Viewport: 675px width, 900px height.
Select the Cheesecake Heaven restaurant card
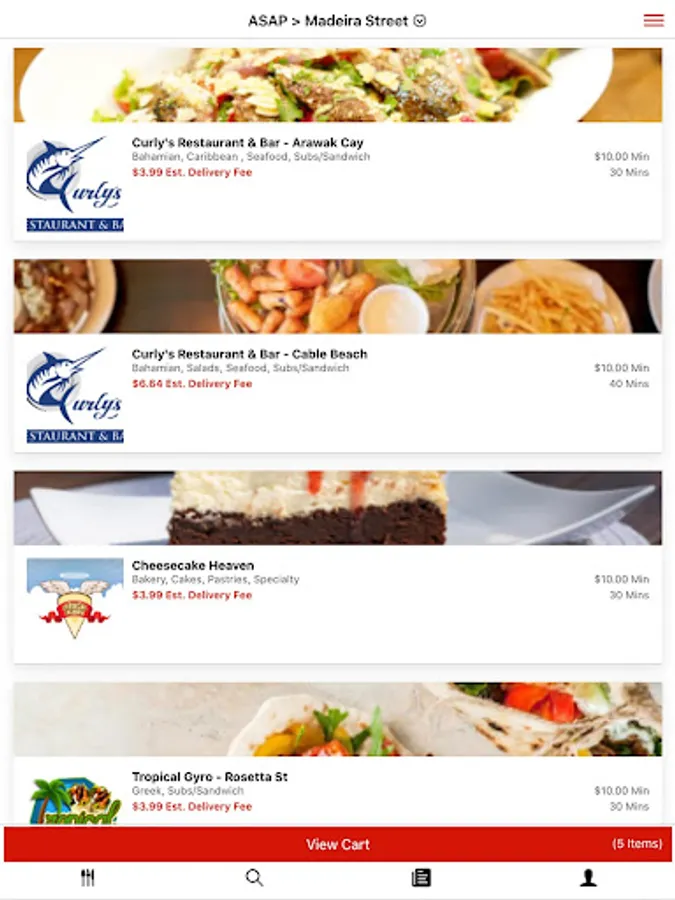pos(338,567)
